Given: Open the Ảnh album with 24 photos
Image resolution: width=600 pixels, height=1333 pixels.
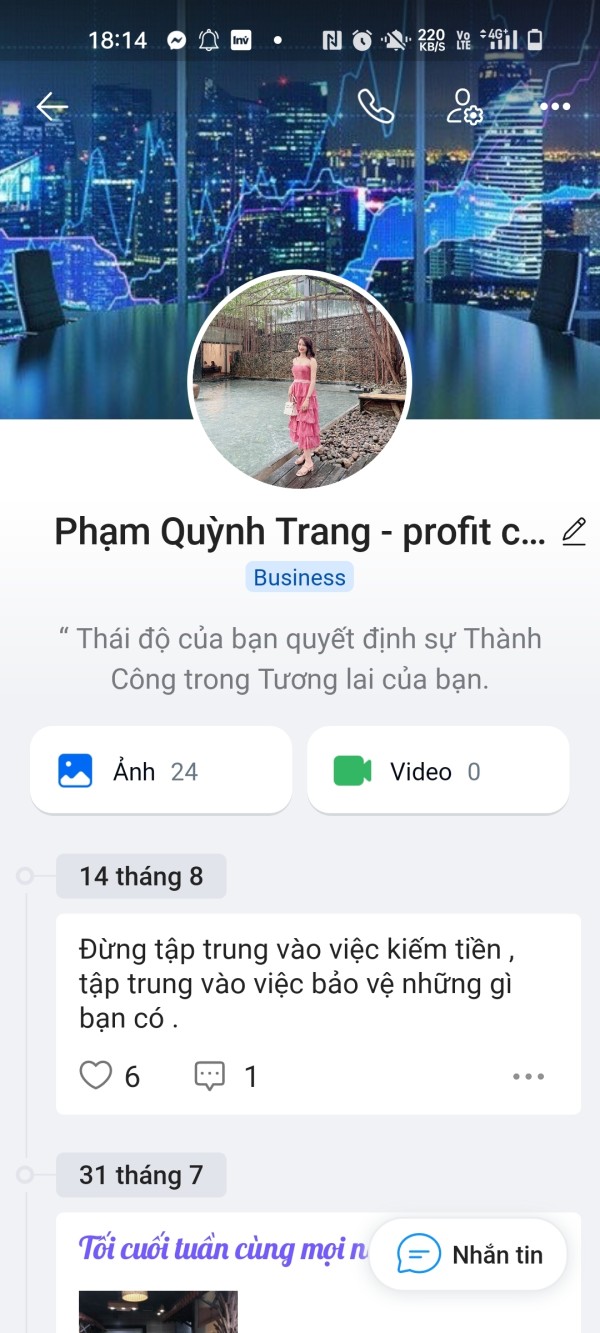Looking at the screenshot, I should tap(161, 770).
